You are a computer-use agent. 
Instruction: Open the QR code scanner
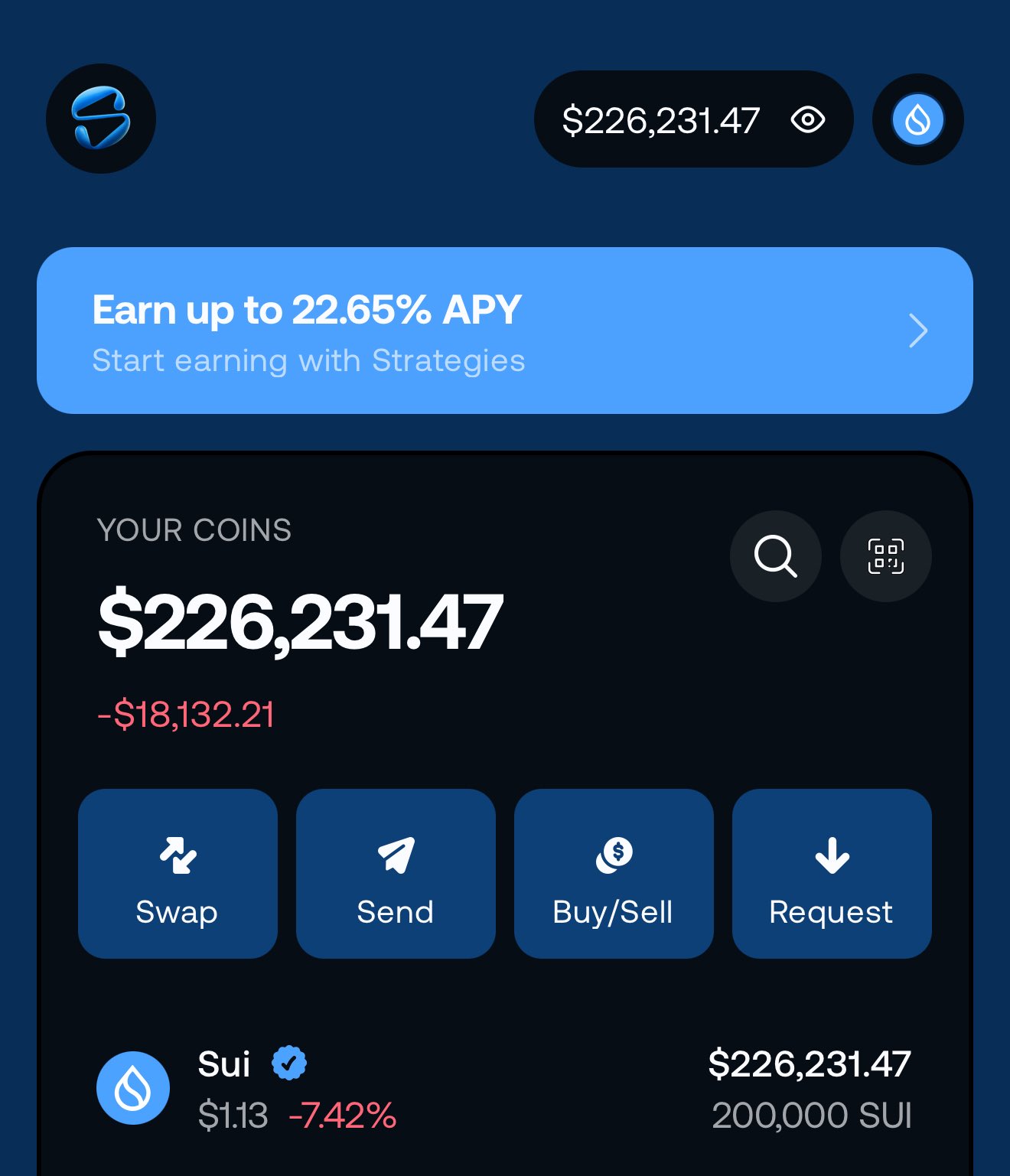pyautogui.click(x=885, y=556)
